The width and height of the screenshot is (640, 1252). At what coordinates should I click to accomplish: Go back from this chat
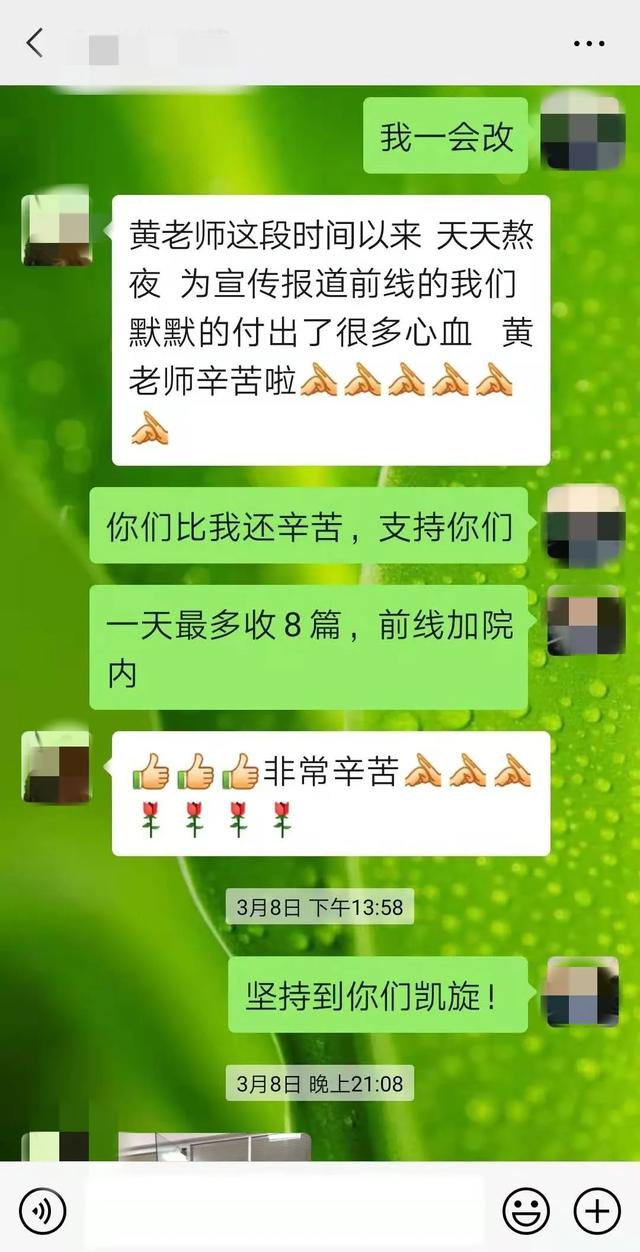point(35,43)
